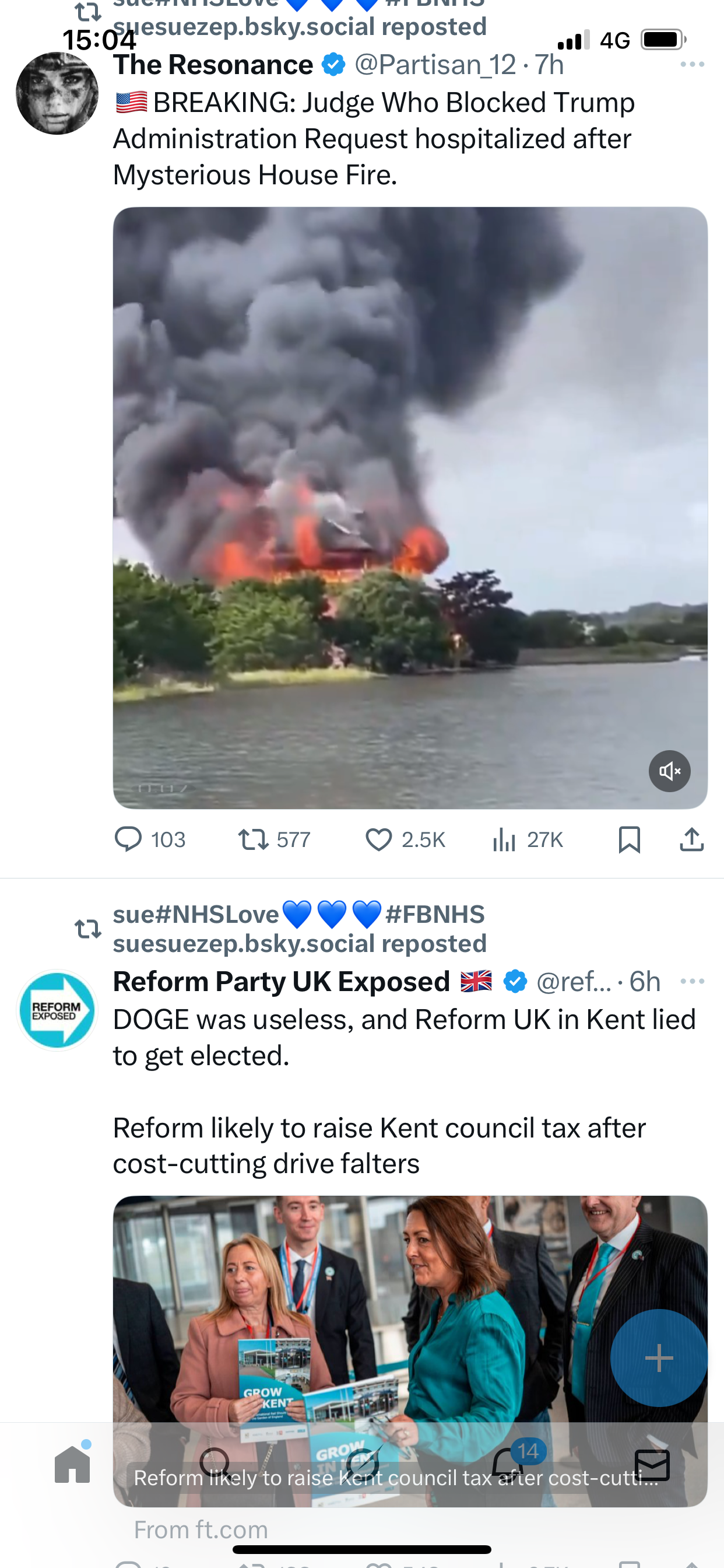Open the Messages tab

pos(652,1465)
